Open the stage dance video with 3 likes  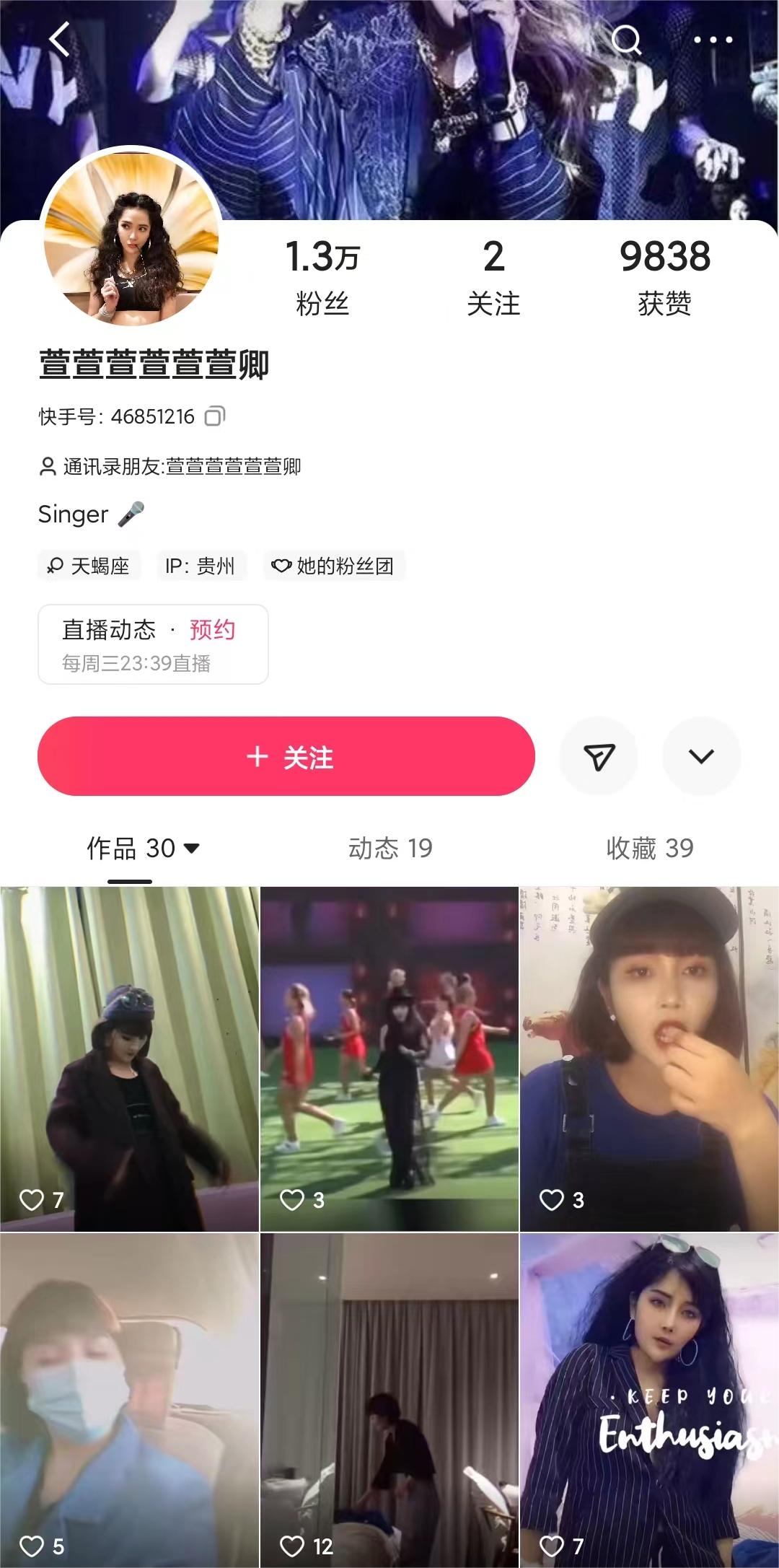[389, 1058]
